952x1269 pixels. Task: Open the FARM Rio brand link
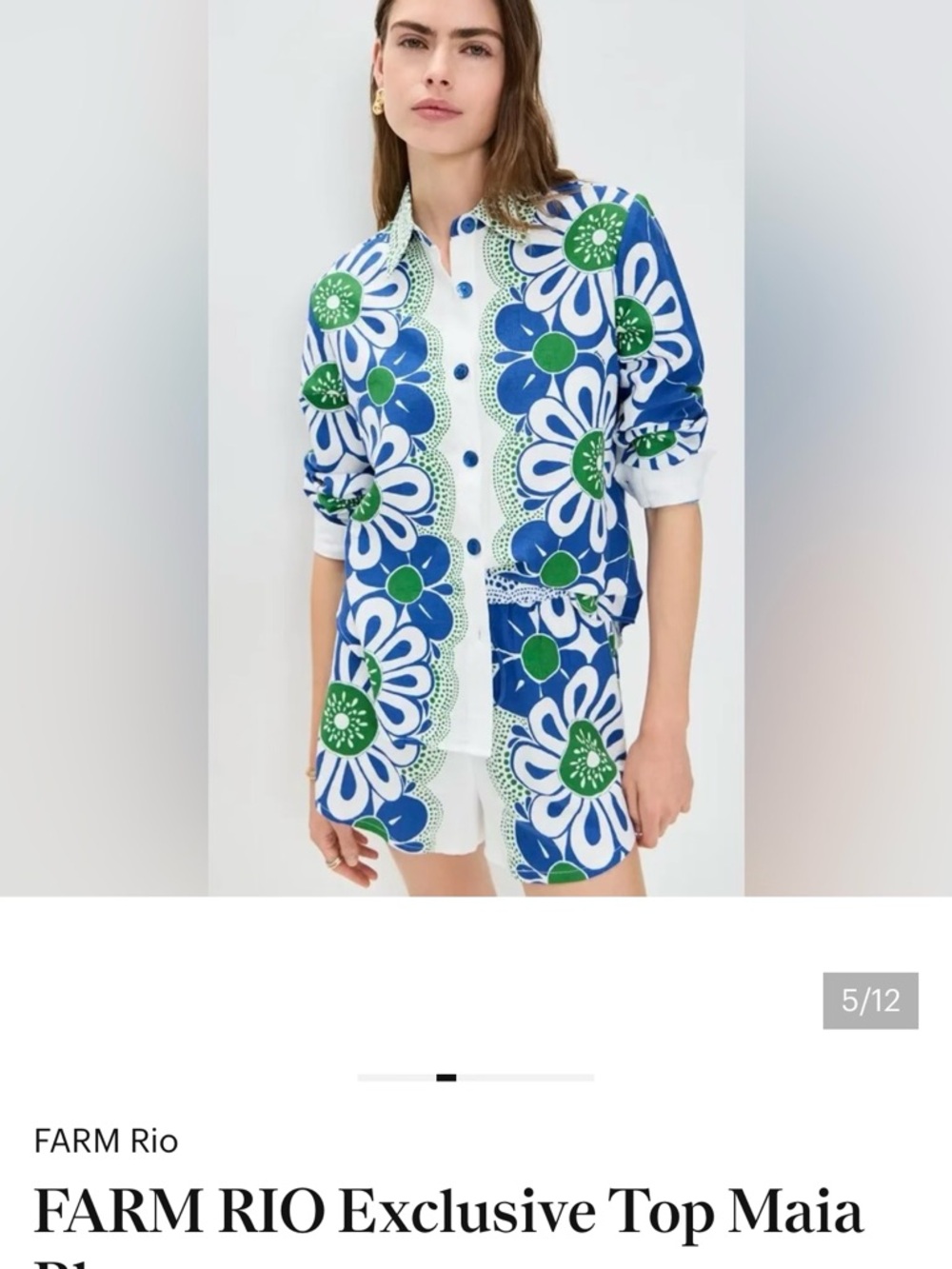pos(106,1140)
